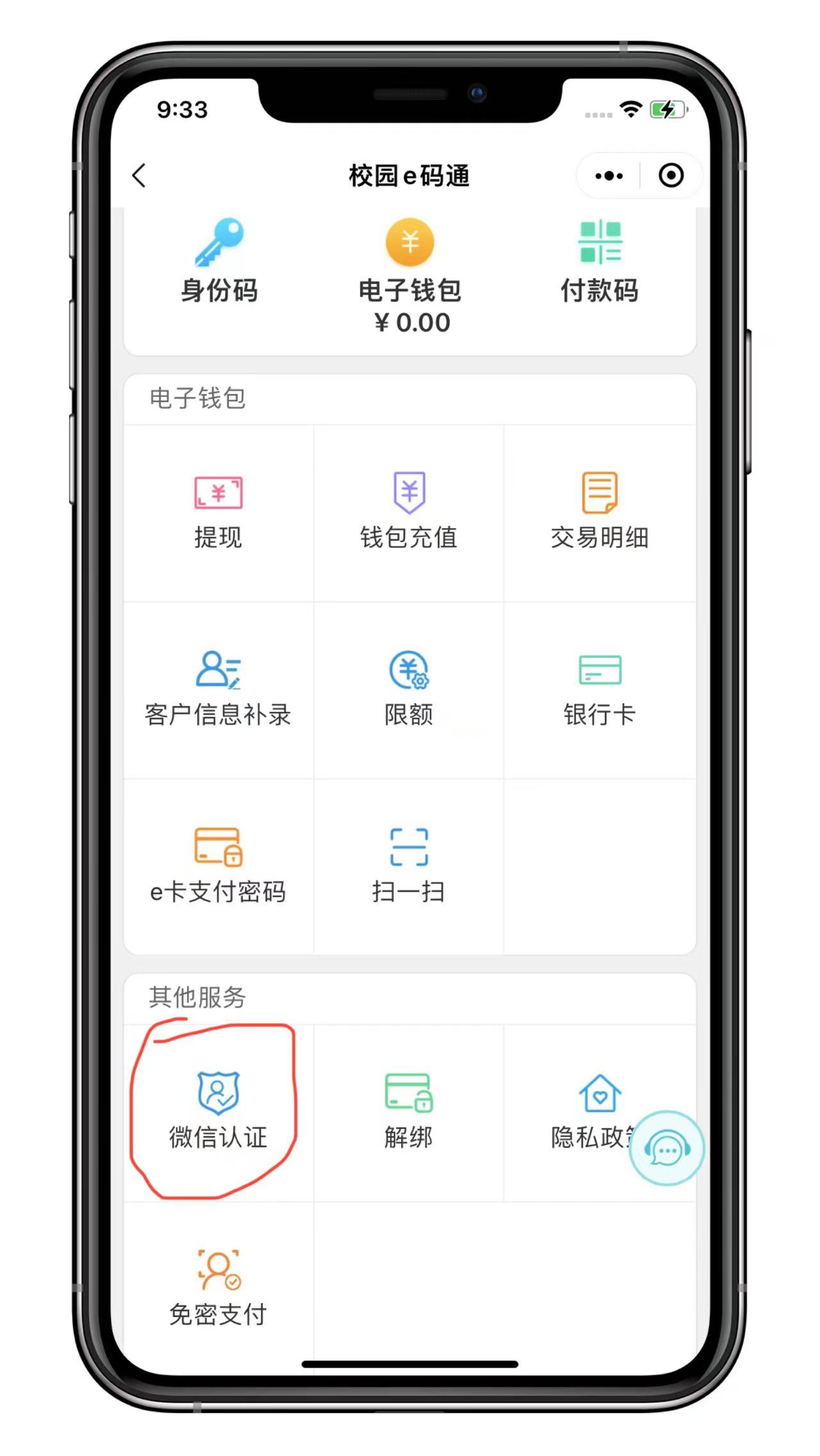Open 免密支付 settings
Image resolution: width=820 pixels, height=1456 pixels.
pyautogui.click(x=218, y=1289)
